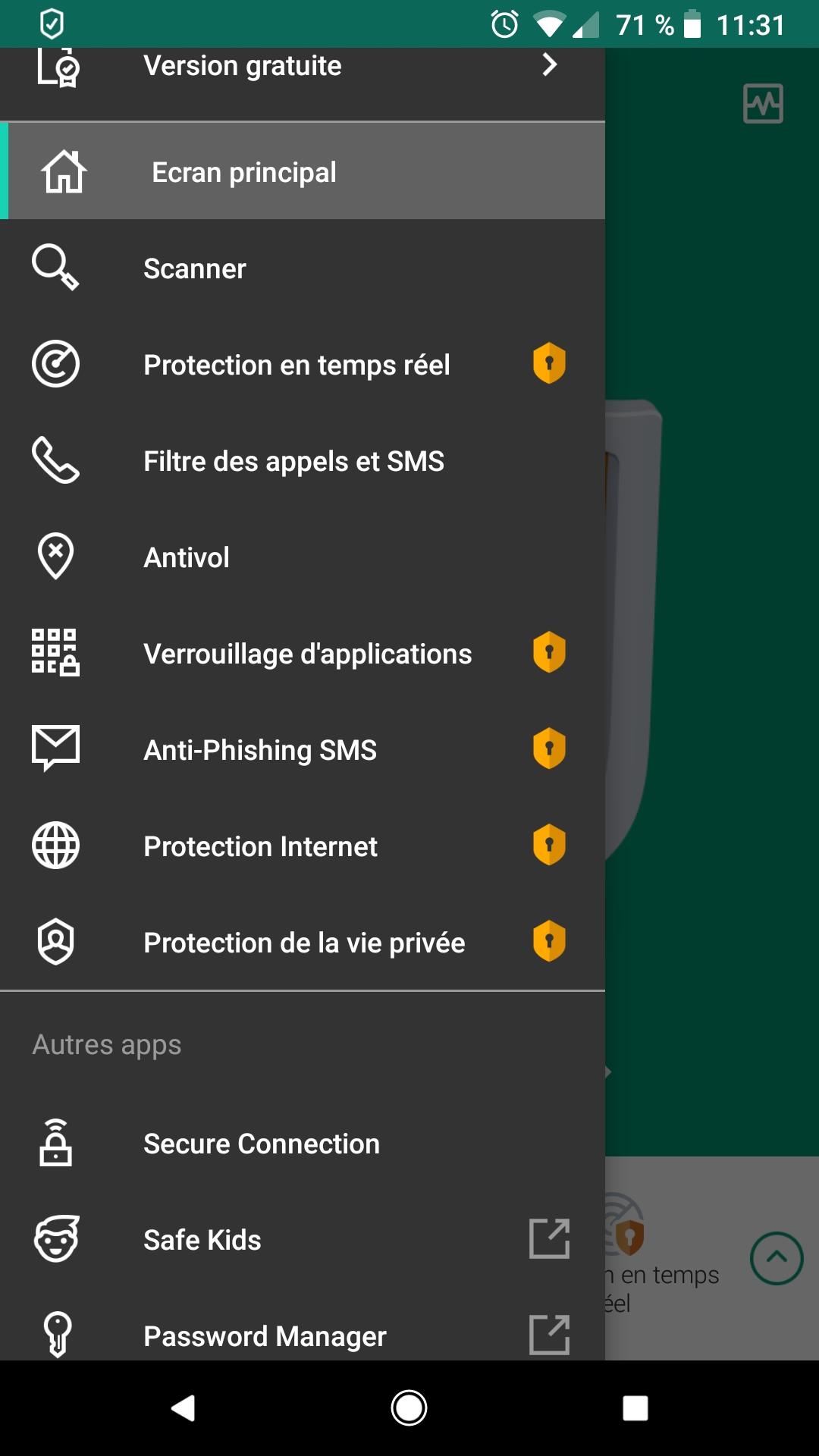Tap the activity monitor icon top right
Screen dimensions: 819x1456
coord(763,103)
